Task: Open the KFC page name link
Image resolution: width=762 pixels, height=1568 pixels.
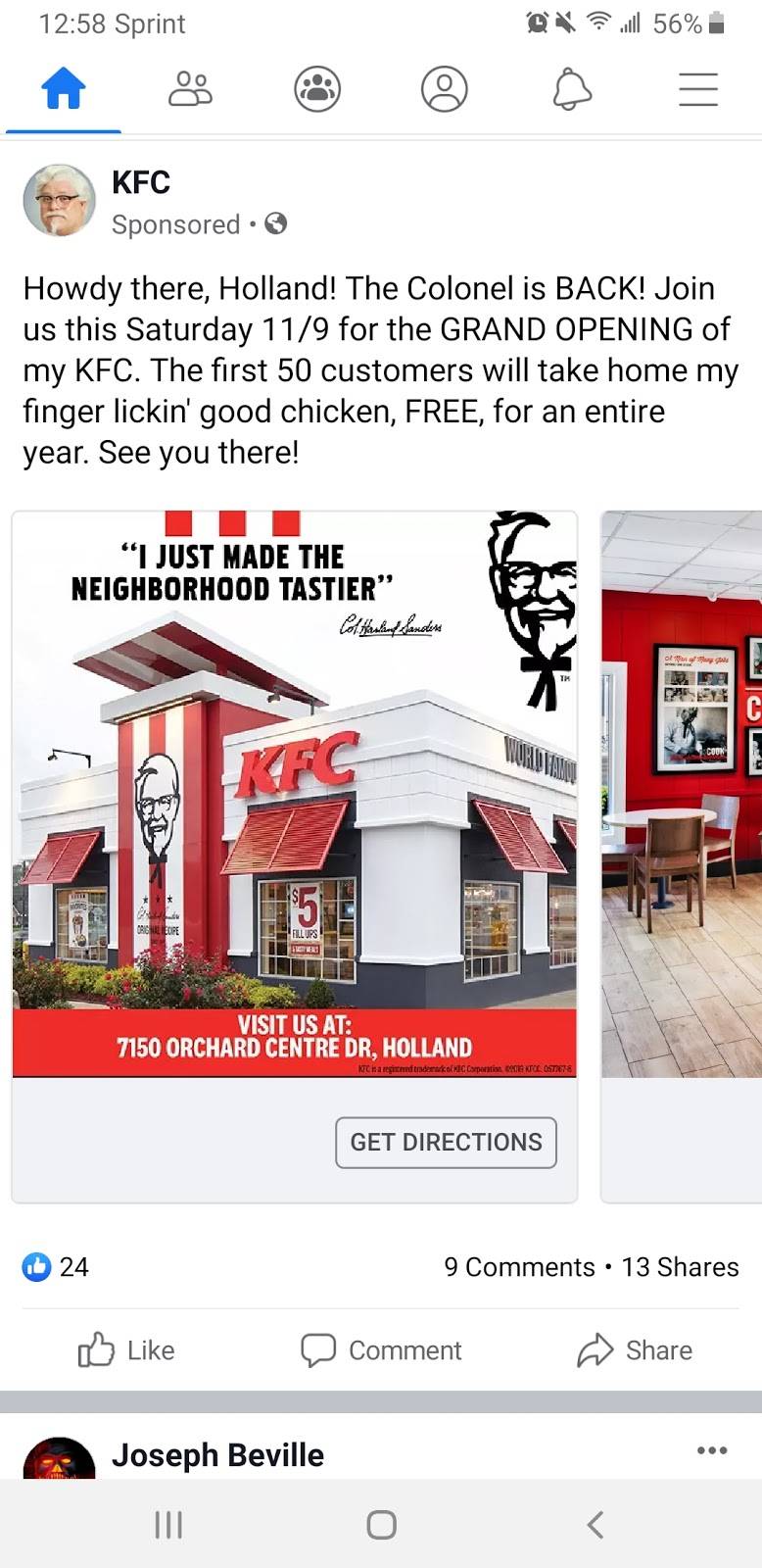Action: tap(141, 182)
